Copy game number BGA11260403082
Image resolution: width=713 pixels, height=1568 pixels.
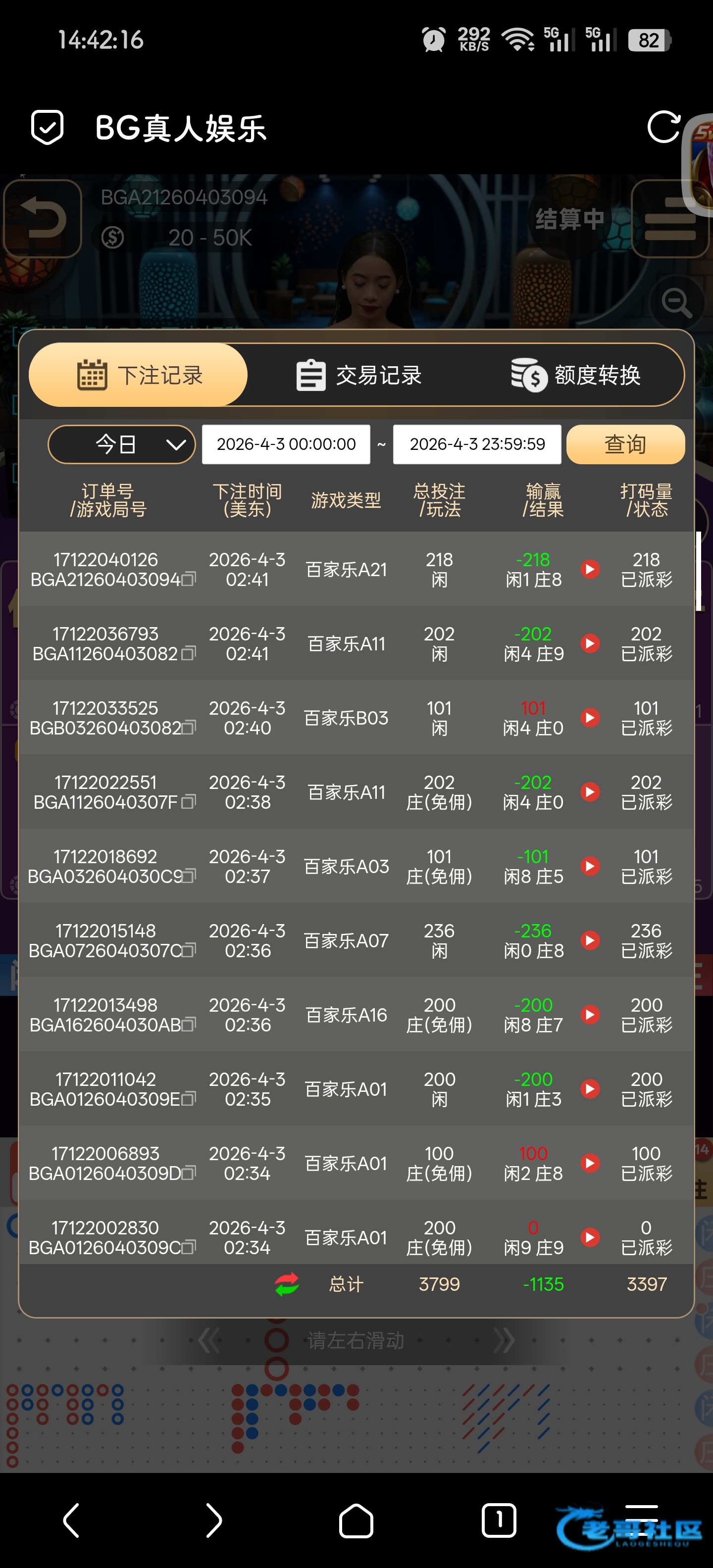click(x=189, y=654)
